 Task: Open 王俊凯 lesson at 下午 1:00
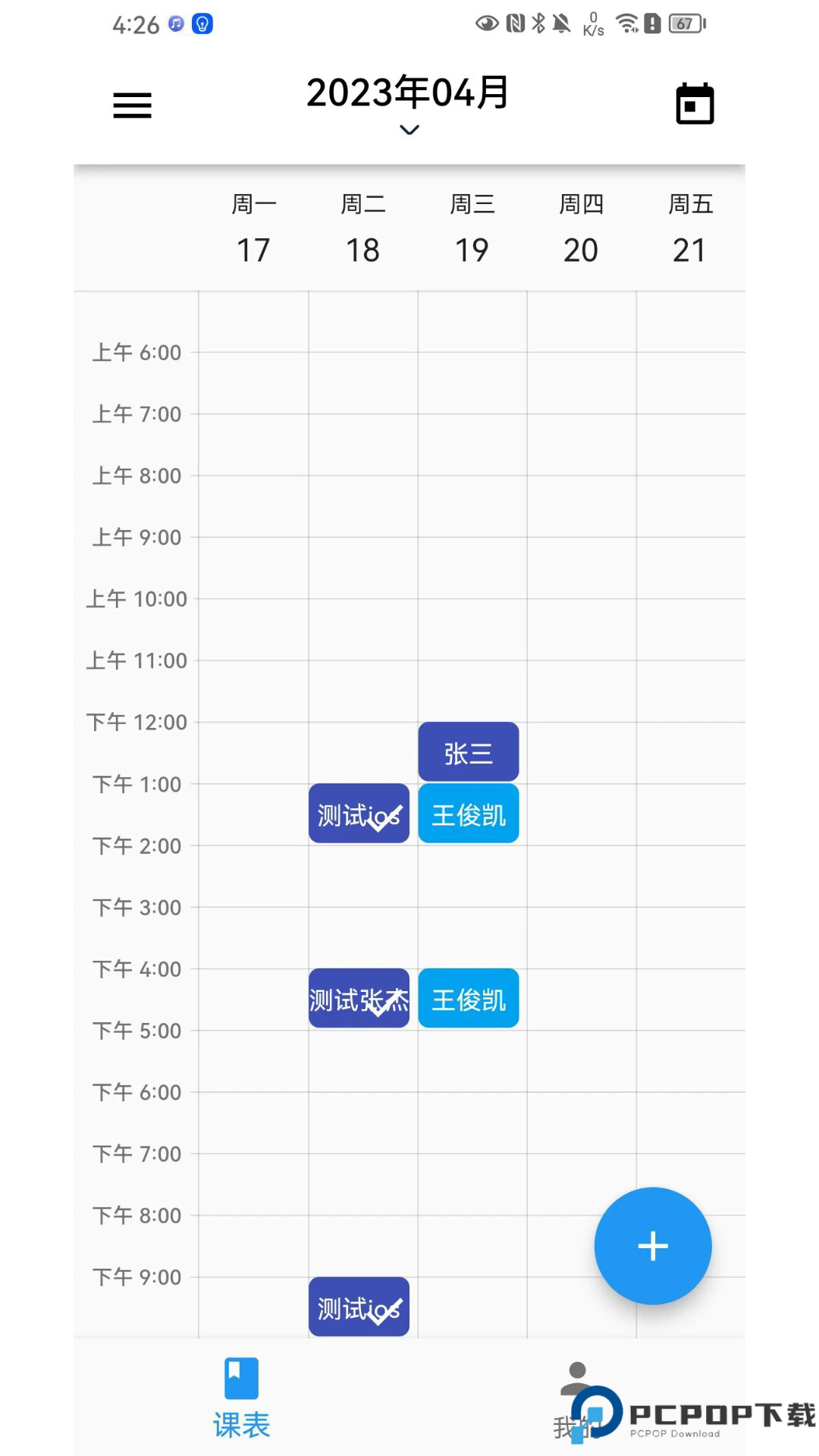pyautogui.click(x=469, y=814)
